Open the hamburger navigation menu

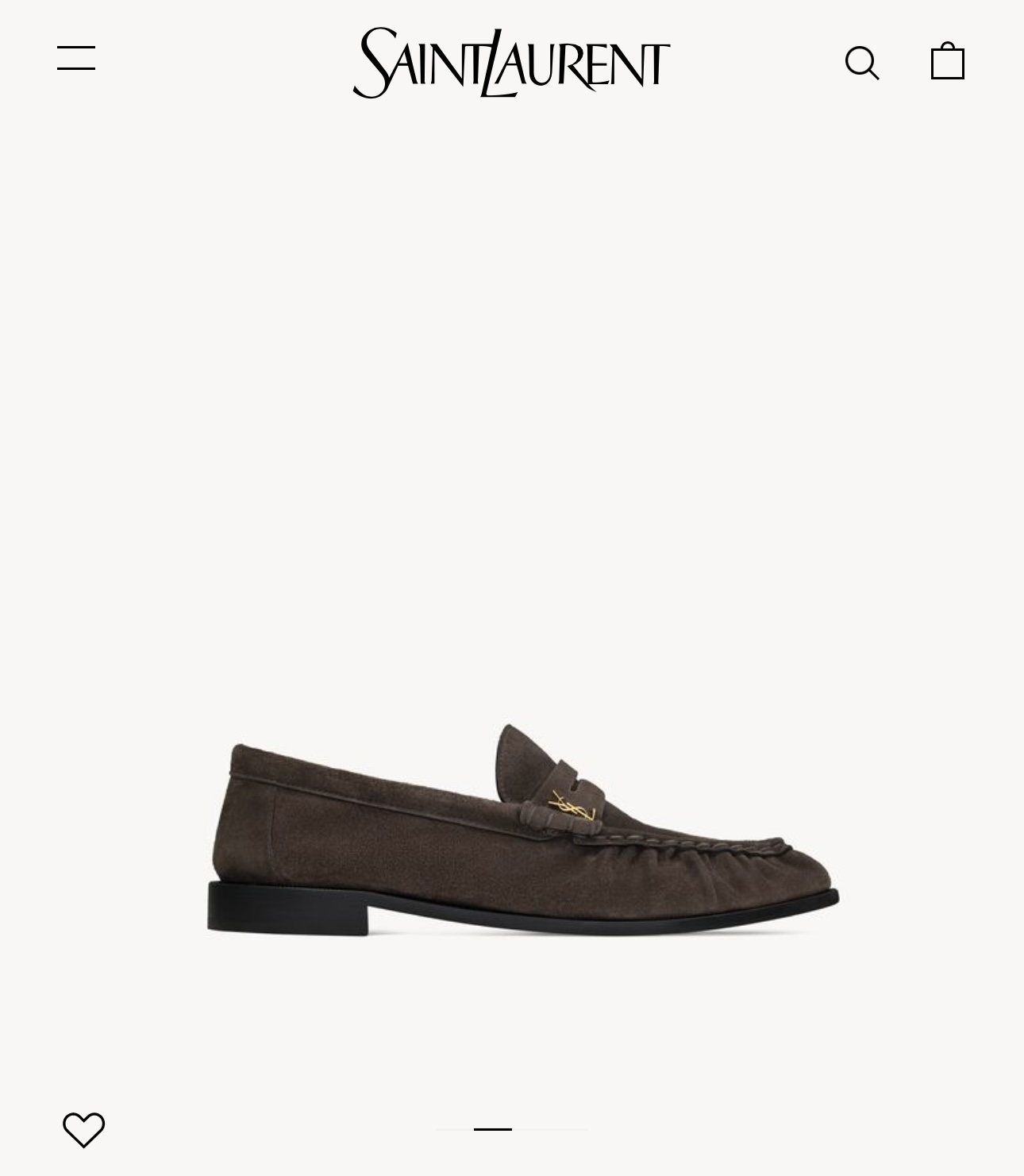76,58
